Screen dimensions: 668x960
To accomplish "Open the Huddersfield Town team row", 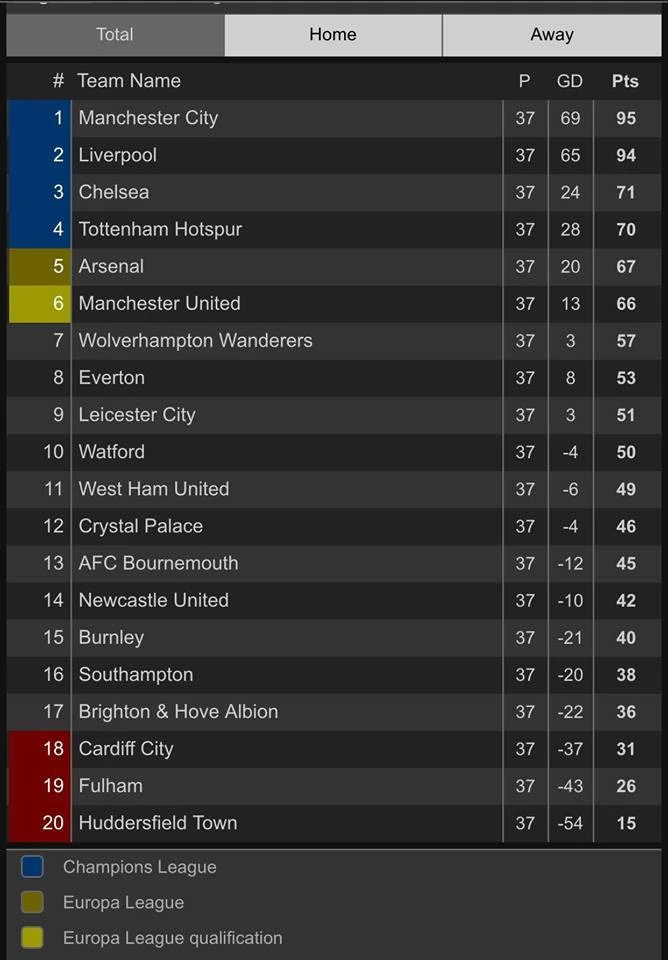I will [x=158, y=824].
